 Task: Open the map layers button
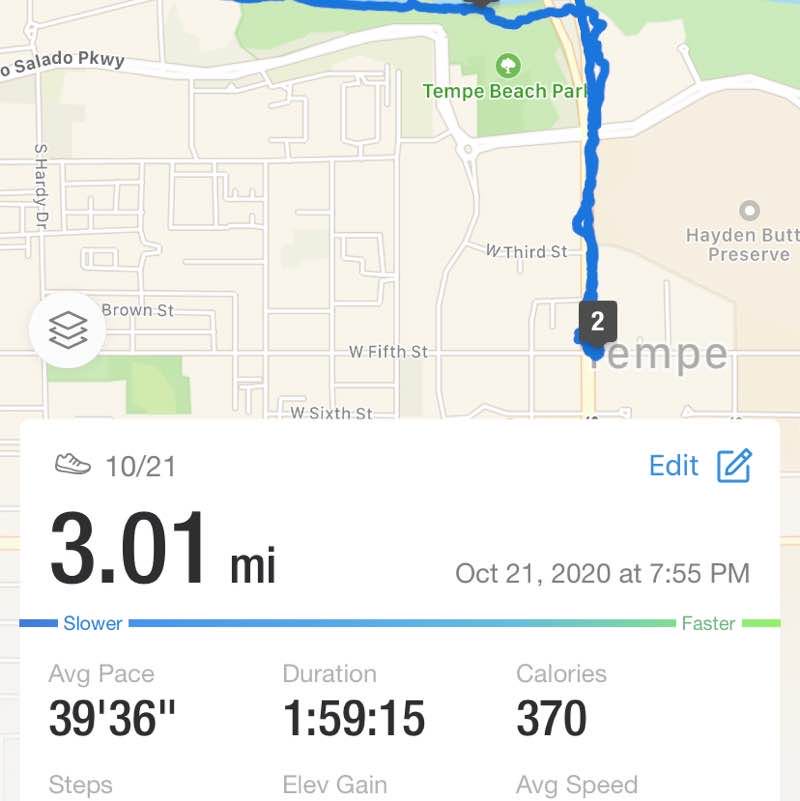[x=67, y=328]
